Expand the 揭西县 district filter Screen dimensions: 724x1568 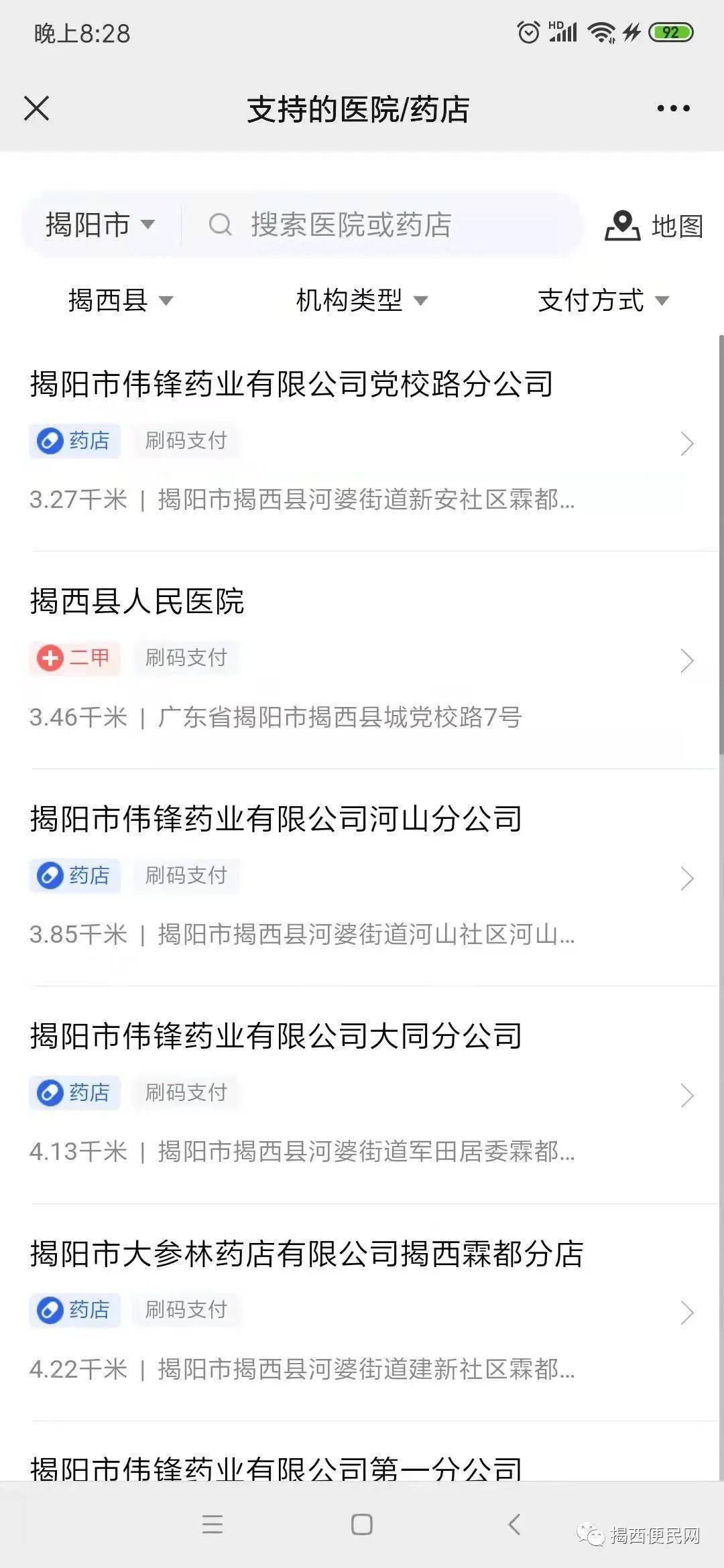click(121, 300)
